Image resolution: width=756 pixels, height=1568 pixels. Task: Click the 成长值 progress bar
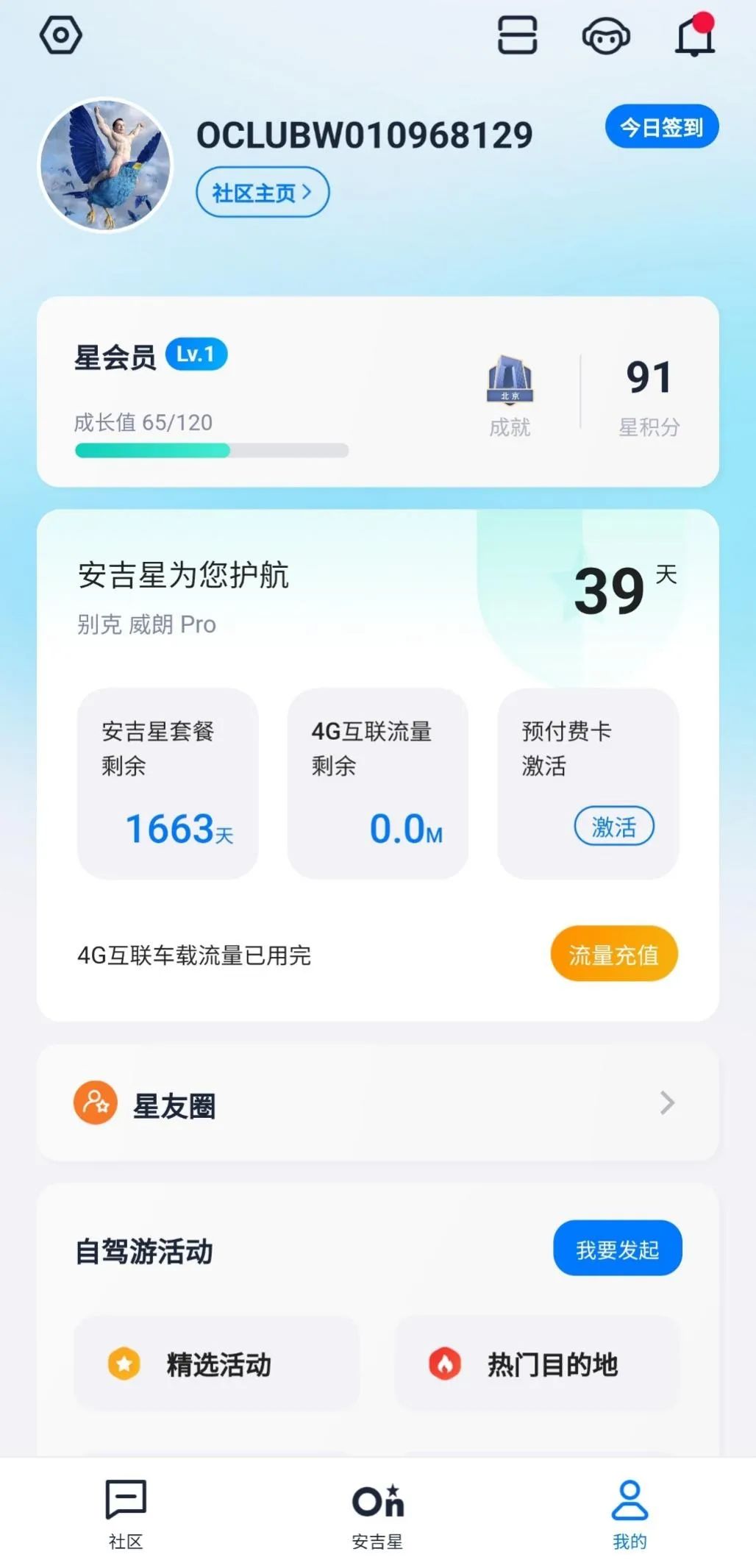click(x=211, y=448)
